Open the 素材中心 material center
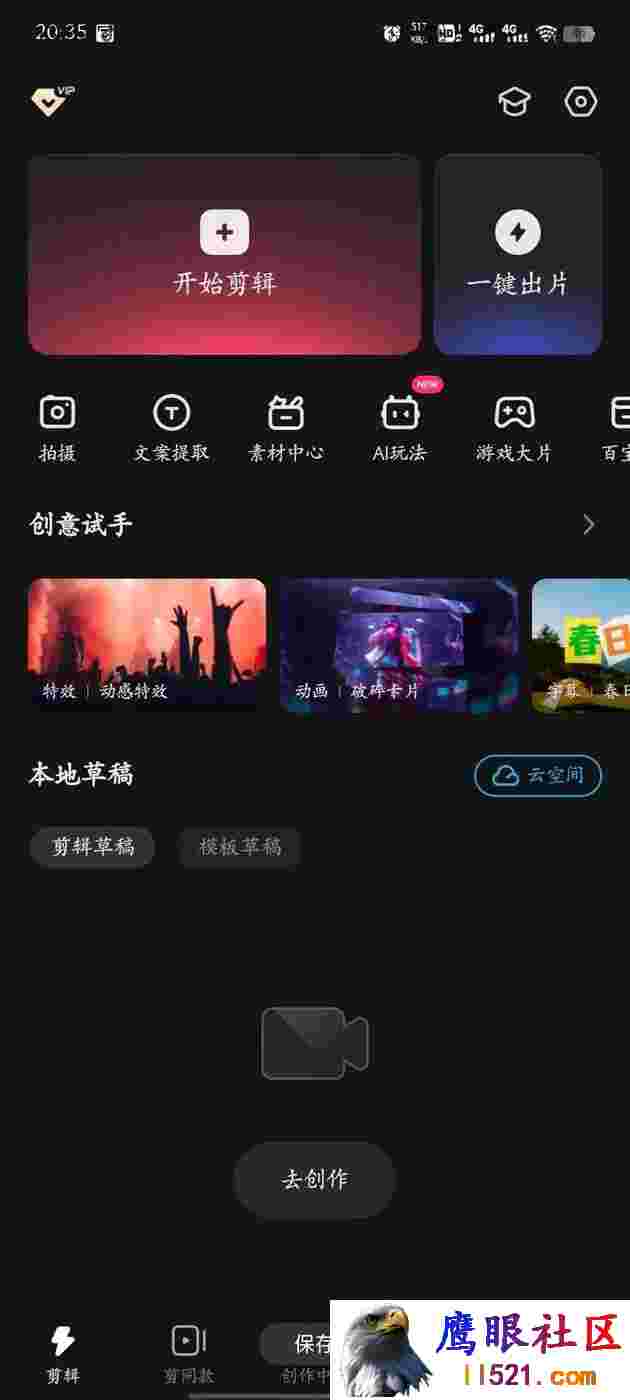The width and height of the screenshot is (630, 1400). tap(286, 428)
